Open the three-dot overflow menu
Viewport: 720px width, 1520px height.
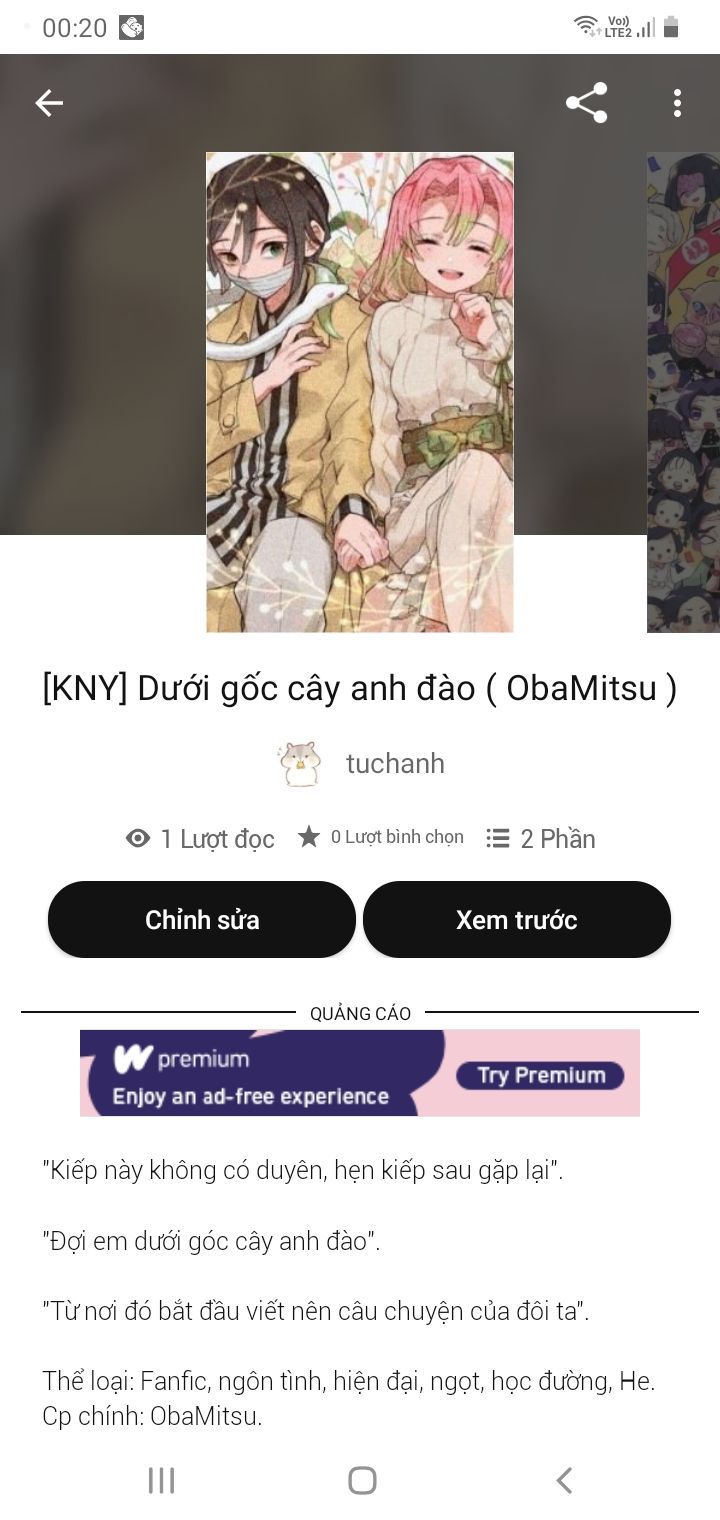[677, 103]
